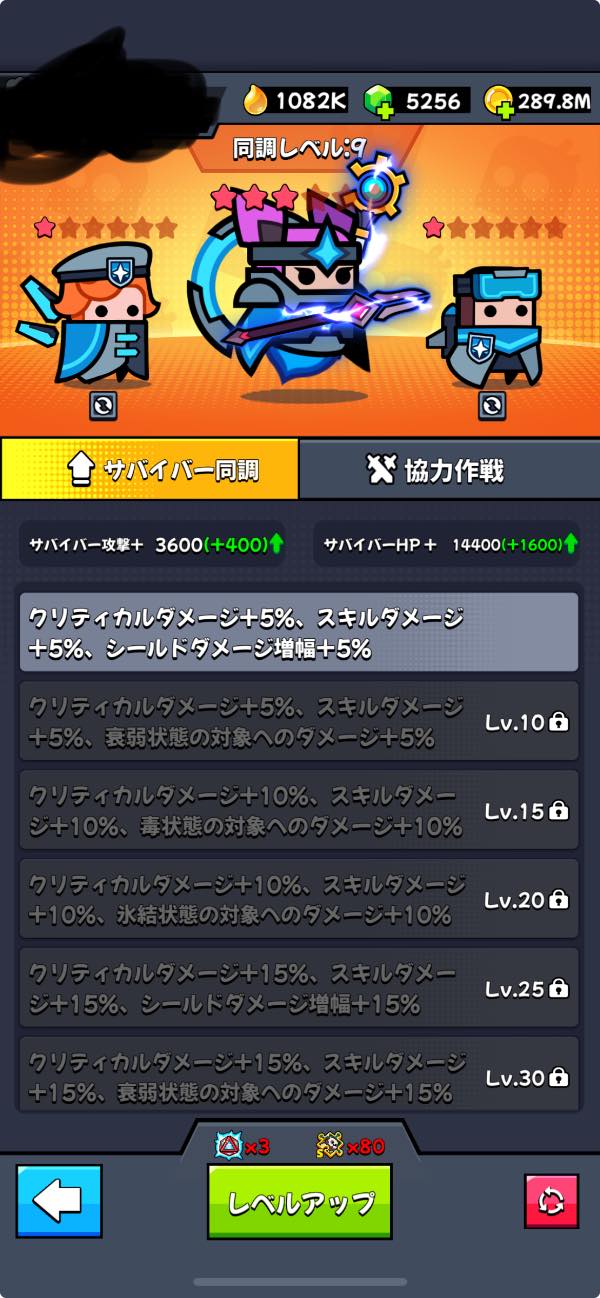The image size is (600, 1298).
Task: Swap the right survivor with the swap icon
Action: pos(492,405)
